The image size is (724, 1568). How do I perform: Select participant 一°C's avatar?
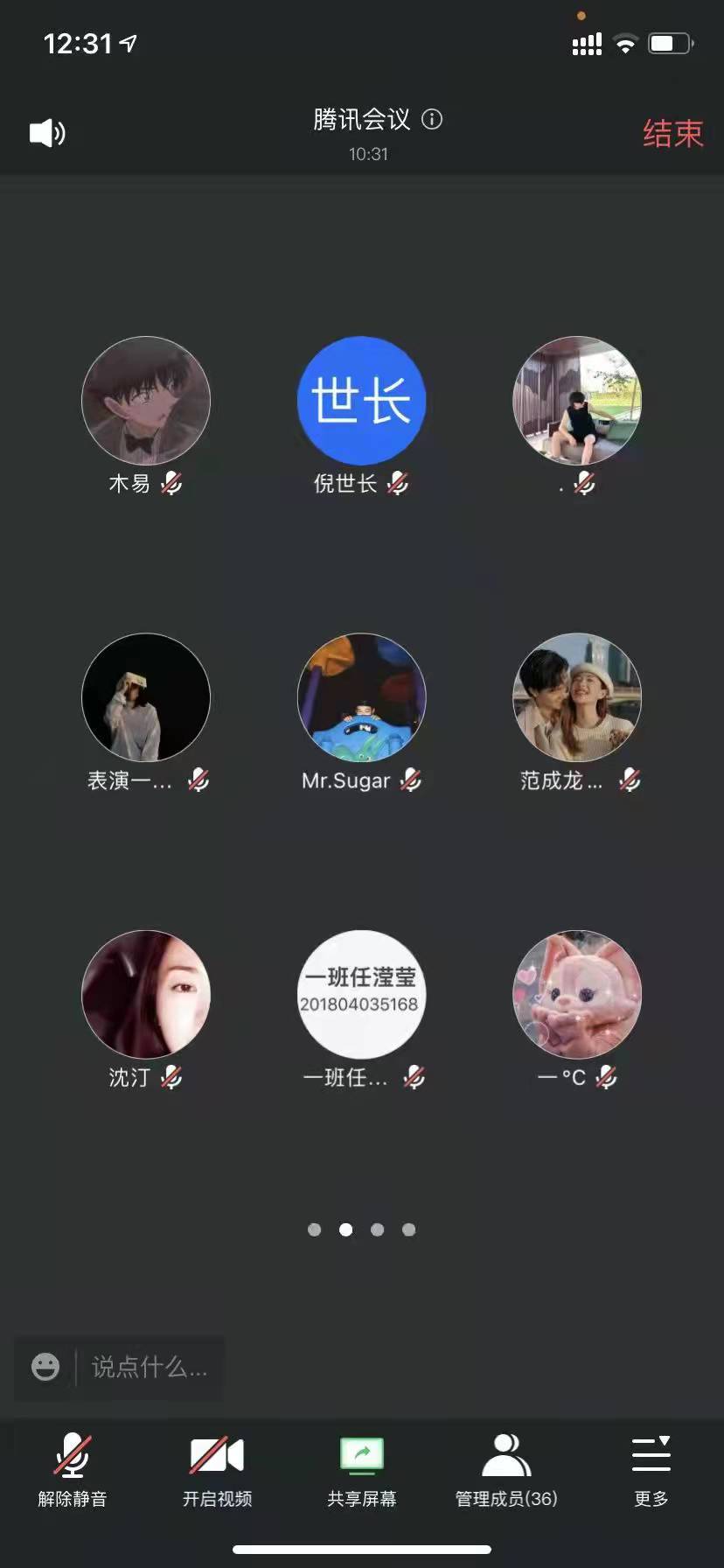(x=577, y=994)
